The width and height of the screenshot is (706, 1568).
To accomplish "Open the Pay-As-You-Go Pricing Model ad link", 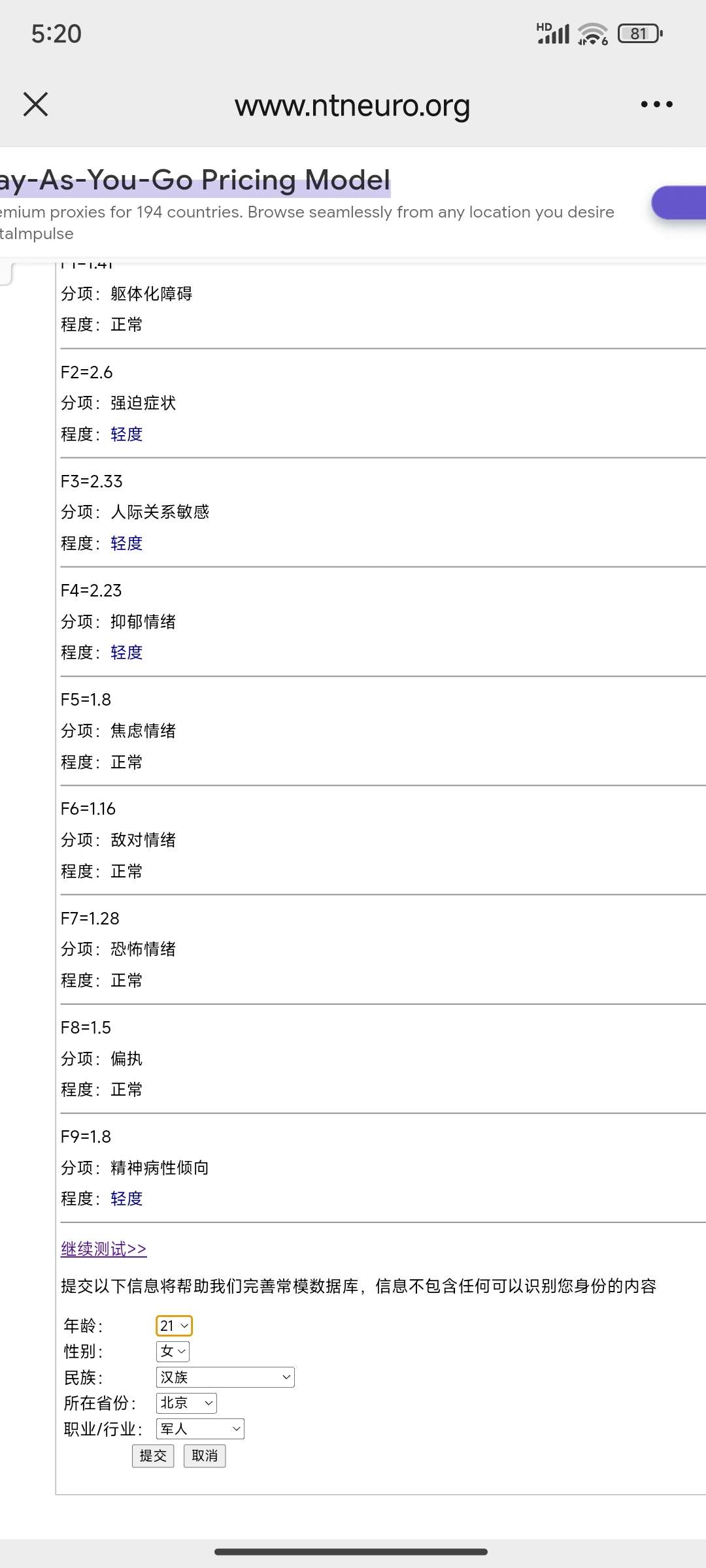I will click(195, 180).
